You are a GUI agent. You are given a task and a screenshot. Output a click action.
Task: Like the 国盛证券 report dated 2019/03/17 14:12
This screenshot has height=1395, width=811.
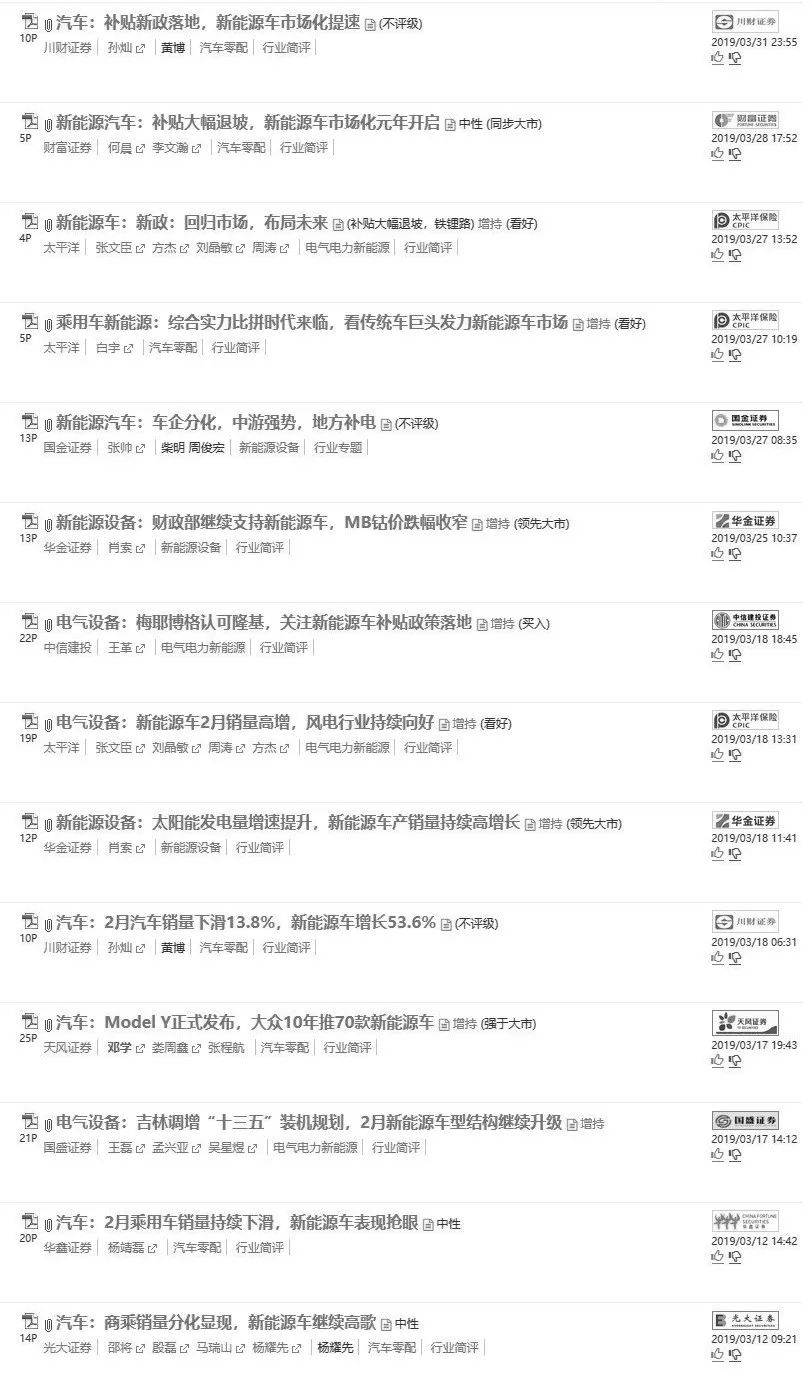tap(717, 1155)
